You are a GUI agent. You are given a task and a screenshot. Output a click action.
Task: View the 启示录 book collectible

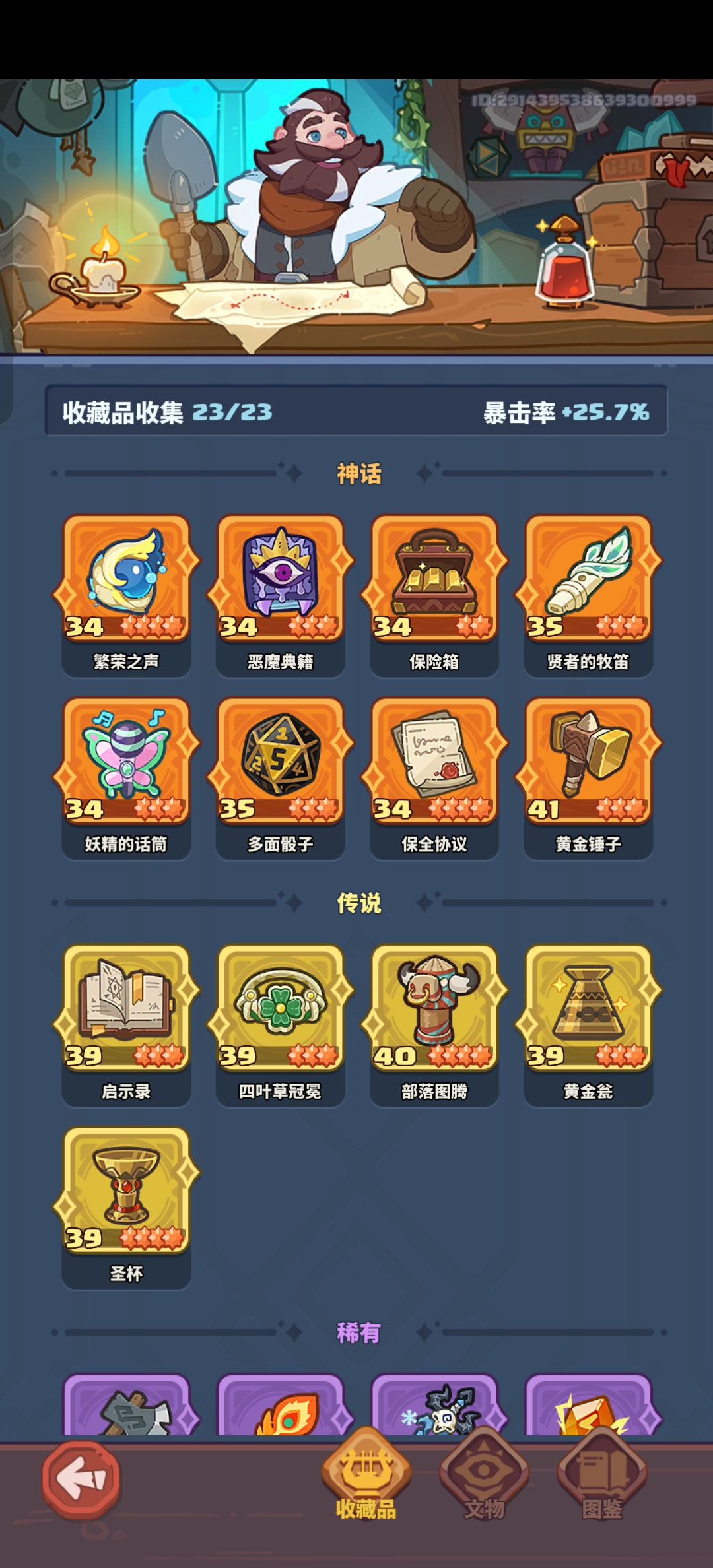(x=126, y=1026)
